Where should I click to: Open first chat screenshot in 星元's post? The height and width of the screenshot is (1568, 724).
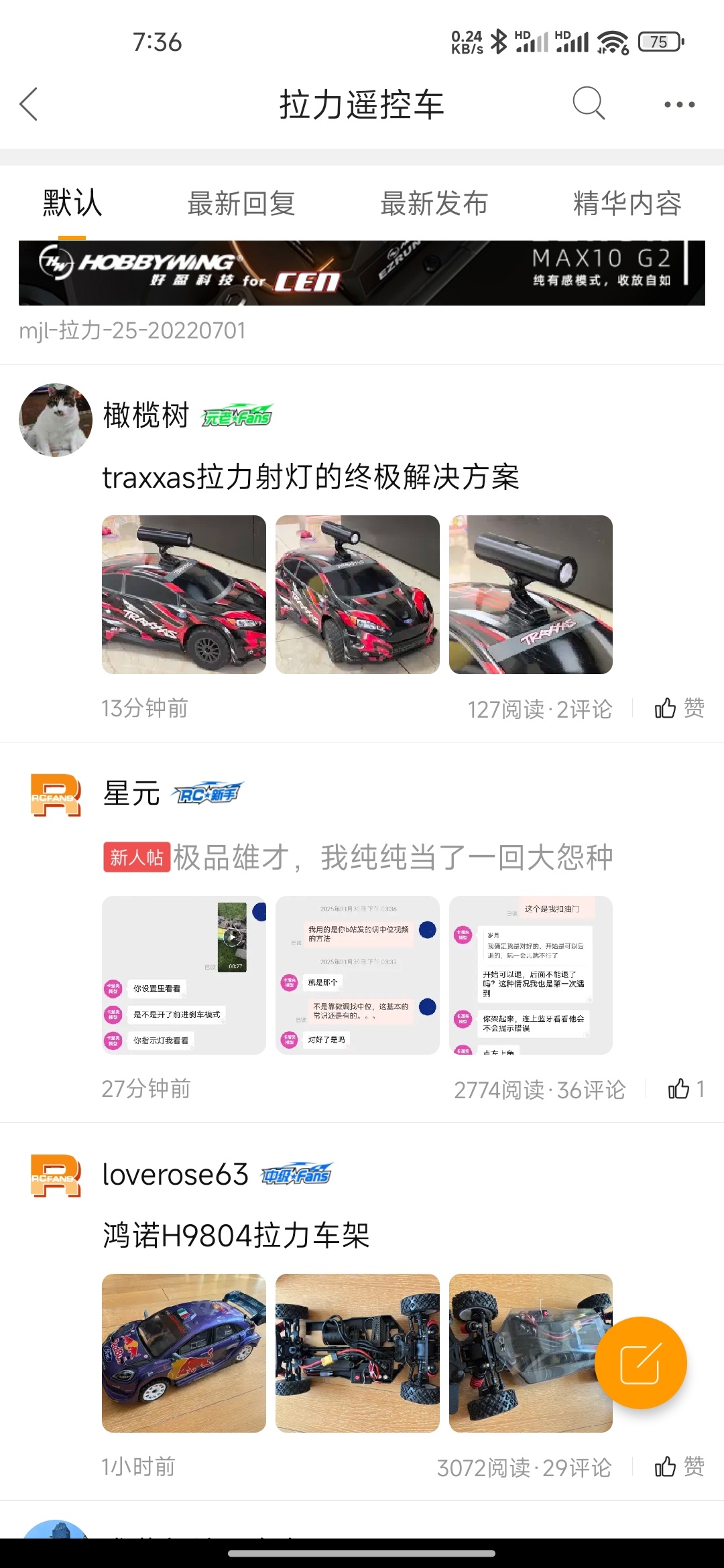(184, 975)
